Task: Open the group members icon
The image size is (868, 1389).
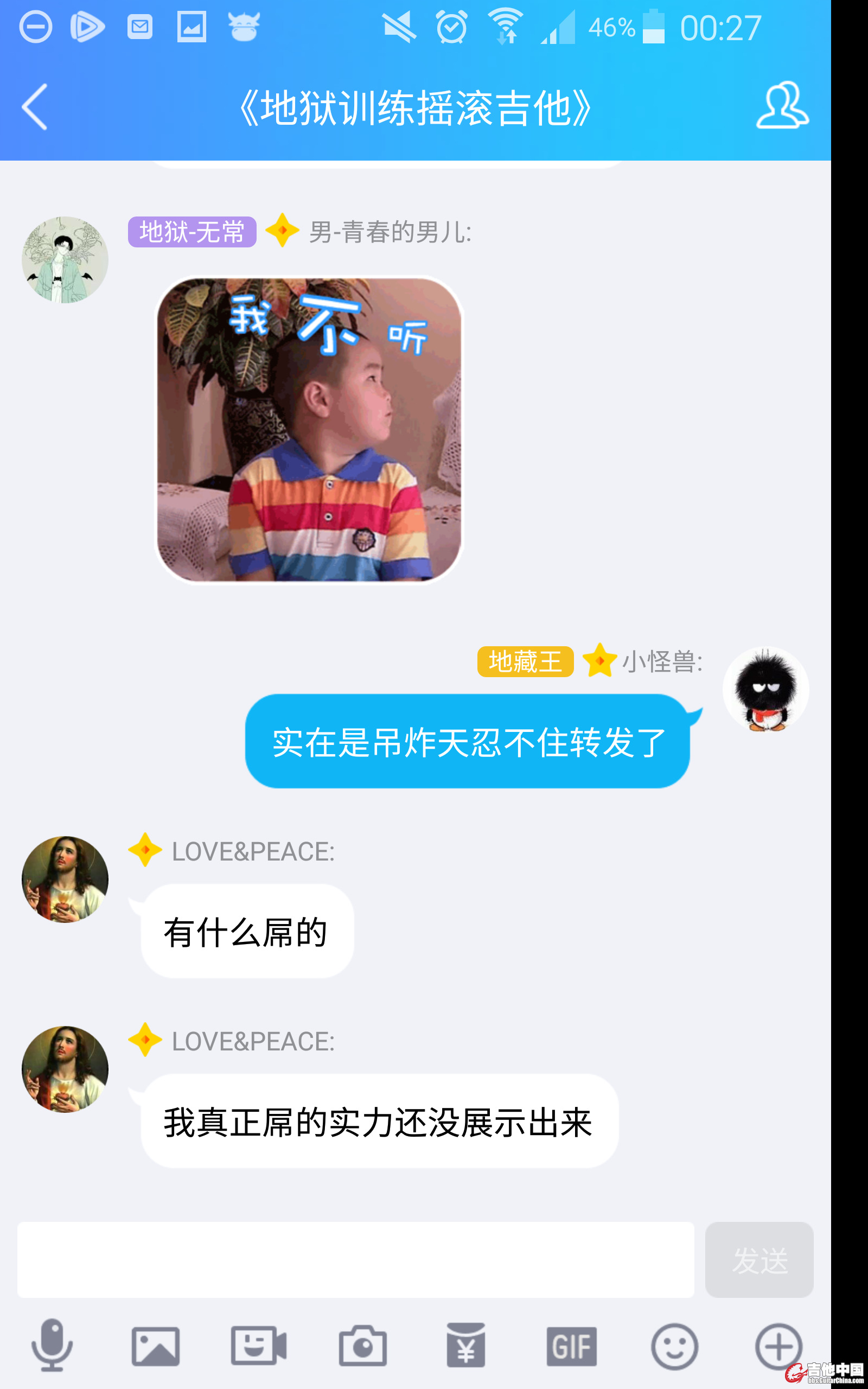Action: tap(782, 106)
